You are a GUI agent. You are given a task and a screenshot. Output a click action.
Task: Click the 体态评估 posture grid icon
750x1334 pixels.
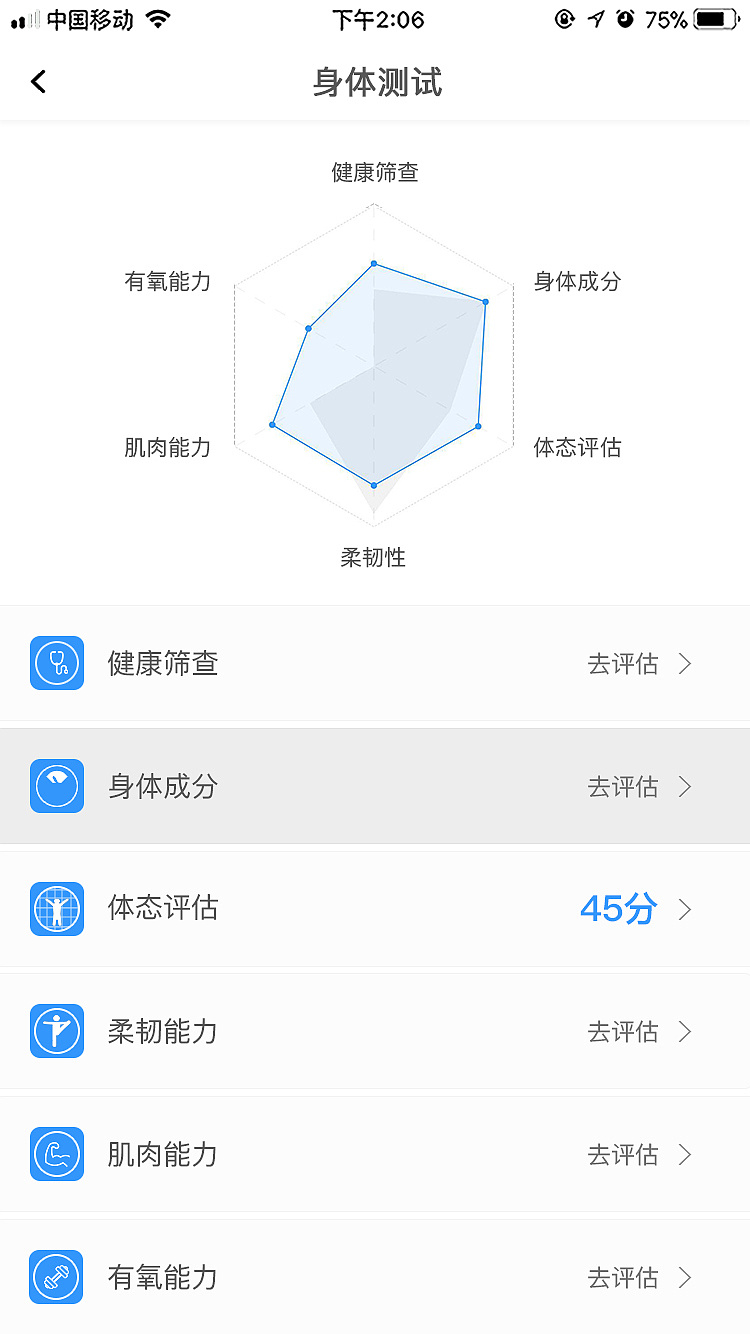[x=57, y=909]
